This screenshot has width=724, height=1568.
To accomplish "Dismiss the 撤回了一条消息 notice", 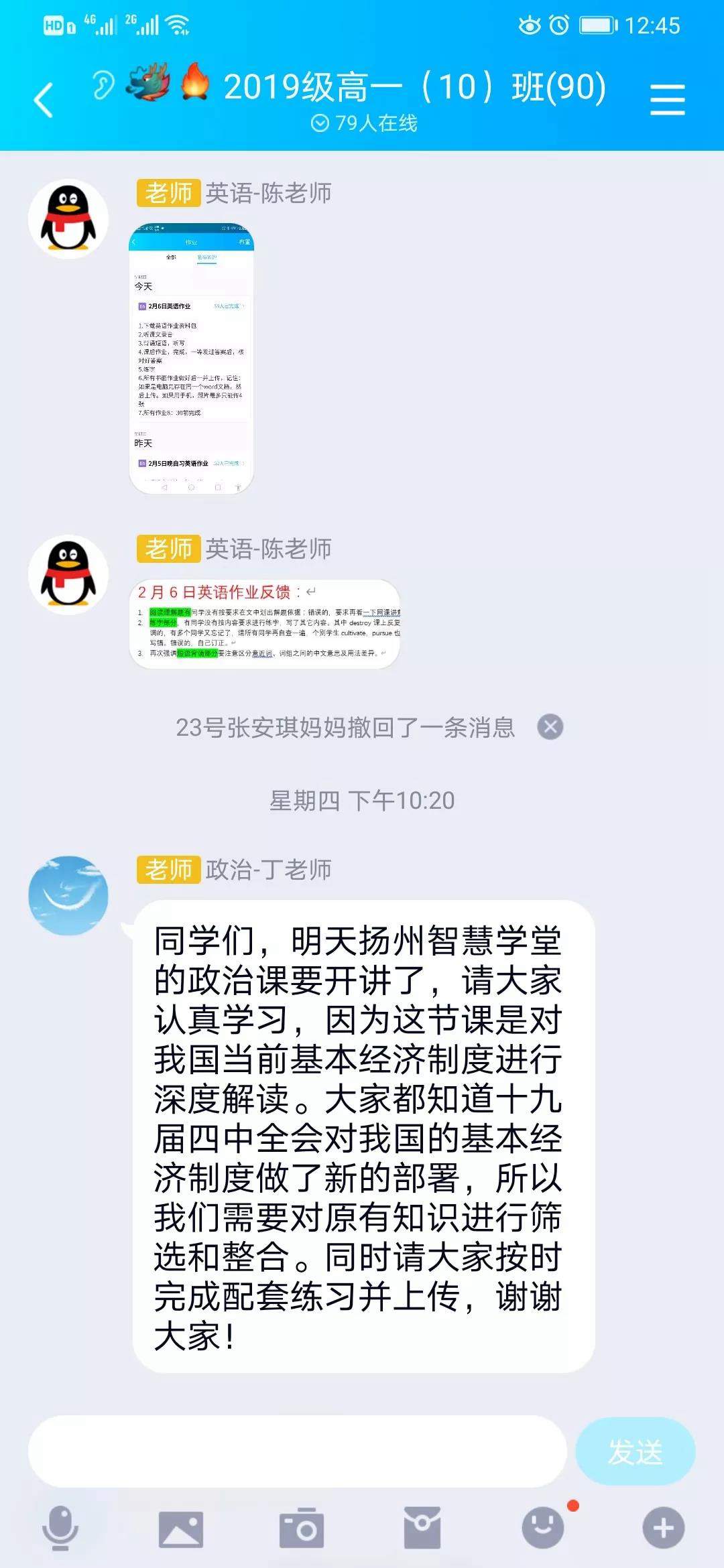I will 550,727.
